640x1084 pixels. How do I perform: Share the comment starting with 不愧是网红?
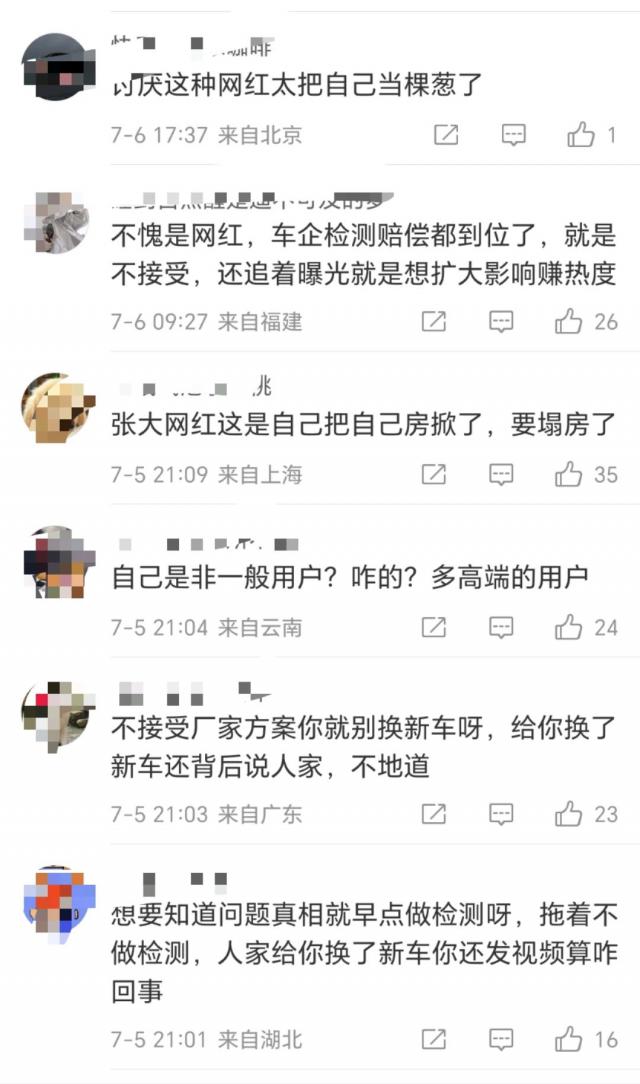click(434, 322)
